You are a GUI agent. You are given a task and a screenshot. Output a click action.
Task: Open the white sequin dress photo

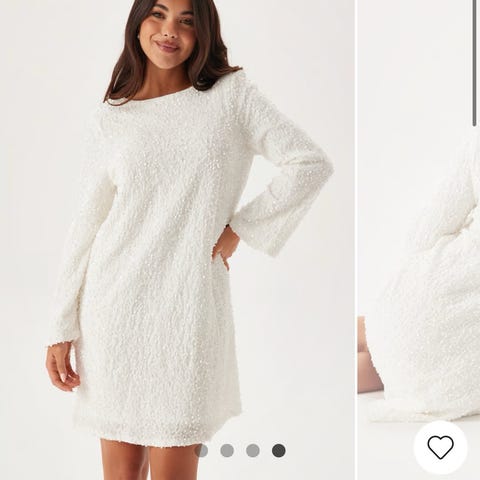177,240
